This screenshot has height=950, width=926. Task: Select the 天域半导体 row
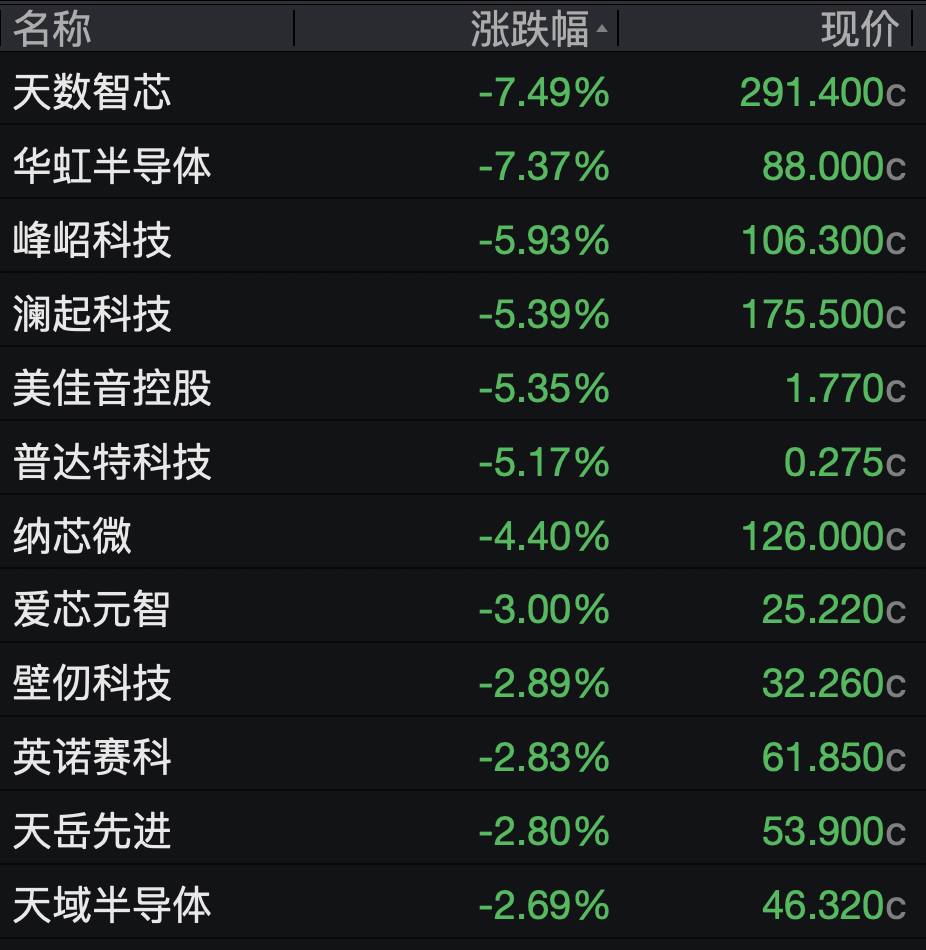click(x=112, y=906)
